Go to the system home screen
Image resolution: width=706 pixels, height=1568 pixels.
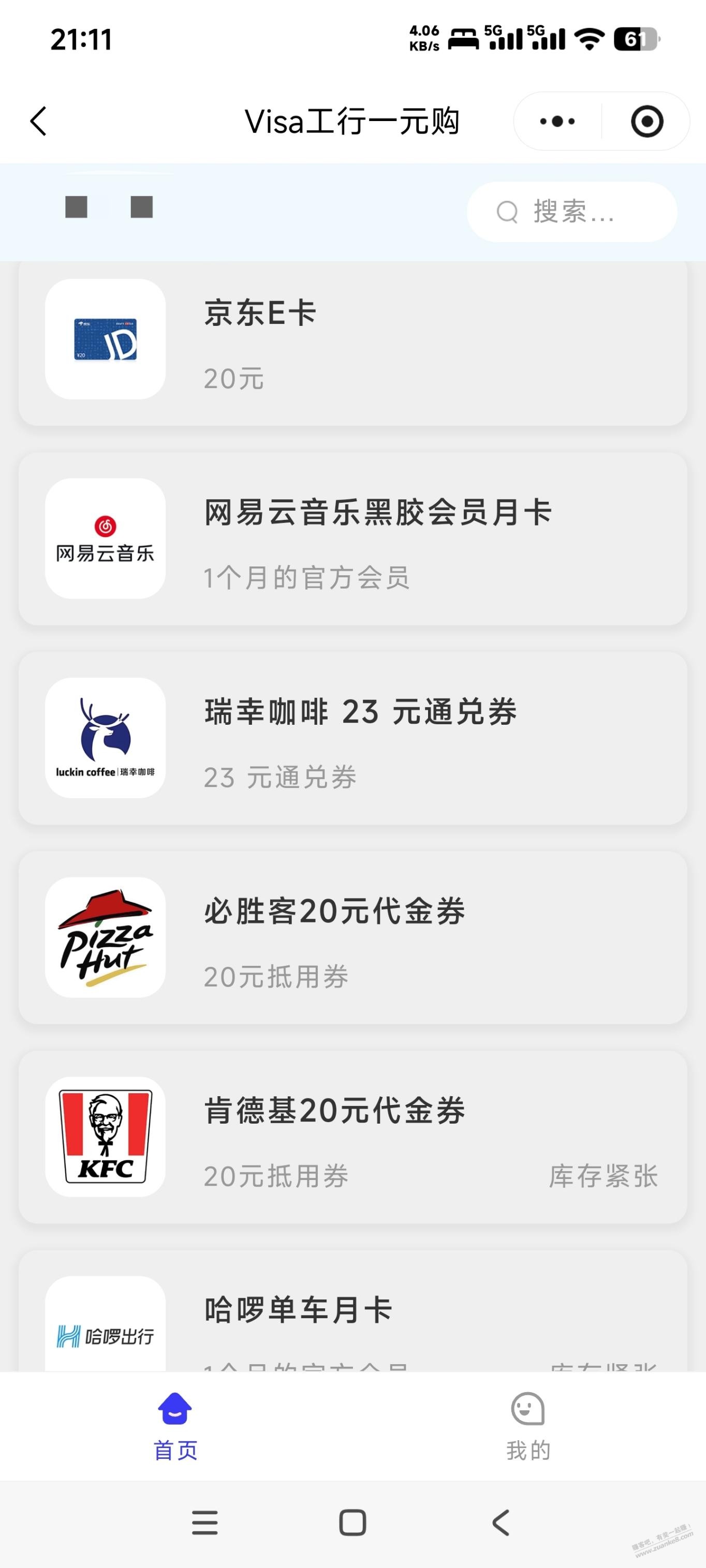pos(352,1523)
